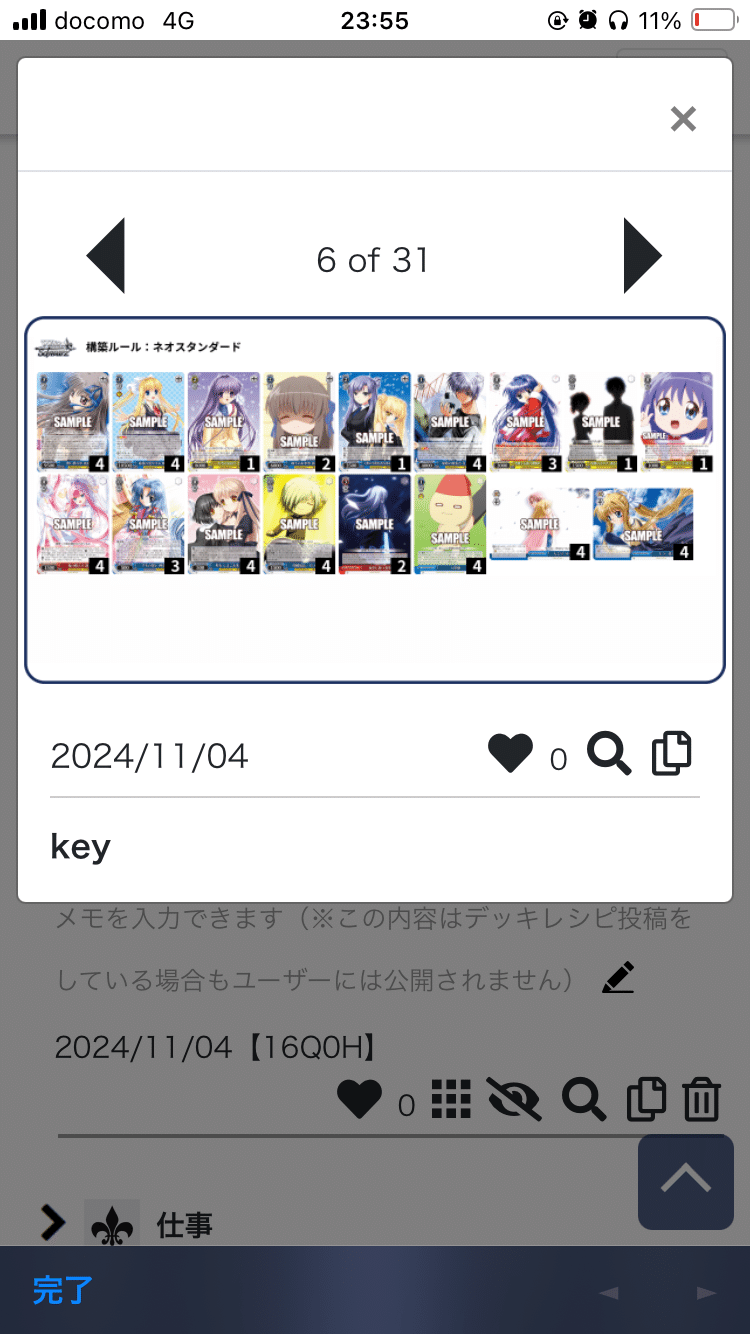
Task: Toggle visibility of deck 16Q0H
Action: point(513,1099)
